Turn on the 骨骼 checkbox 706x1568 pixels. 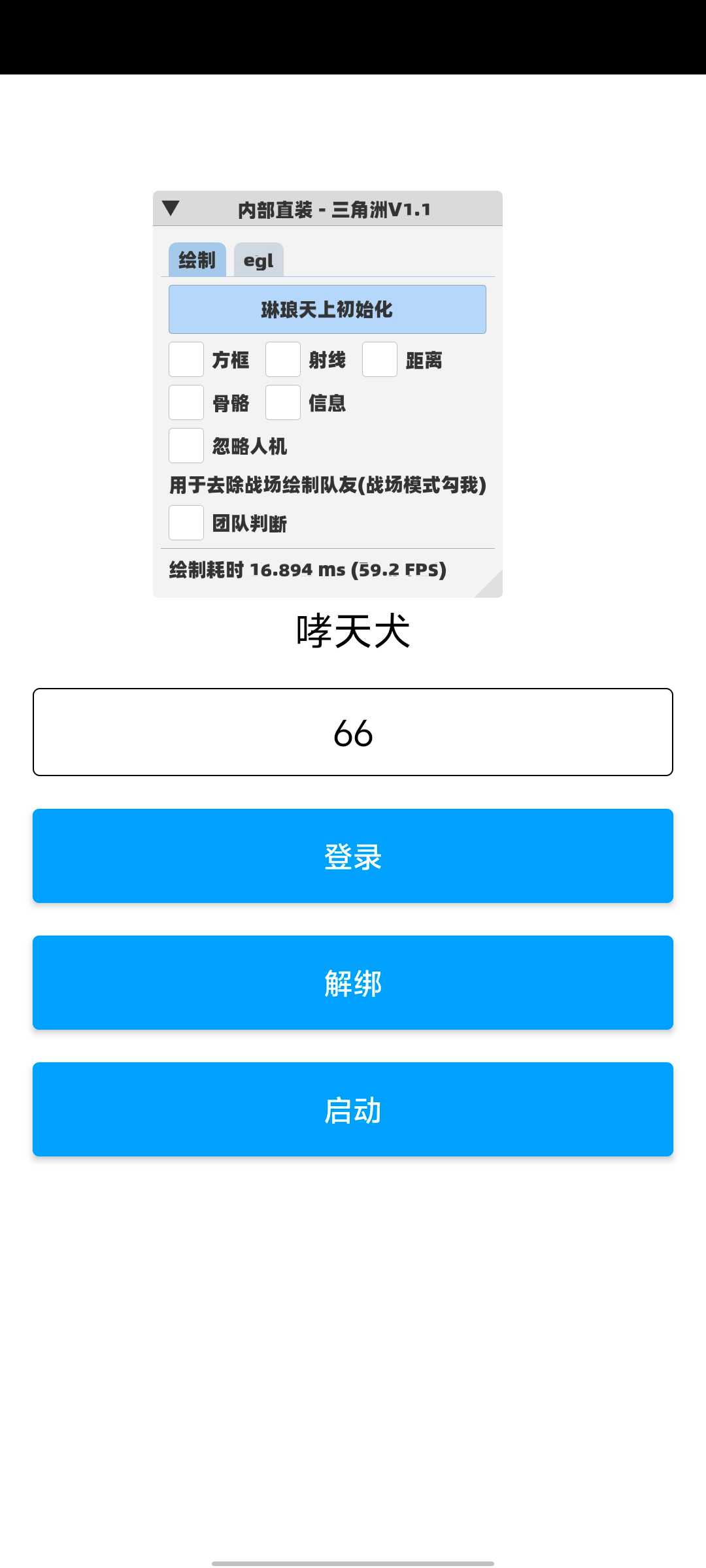coord(186,402)
